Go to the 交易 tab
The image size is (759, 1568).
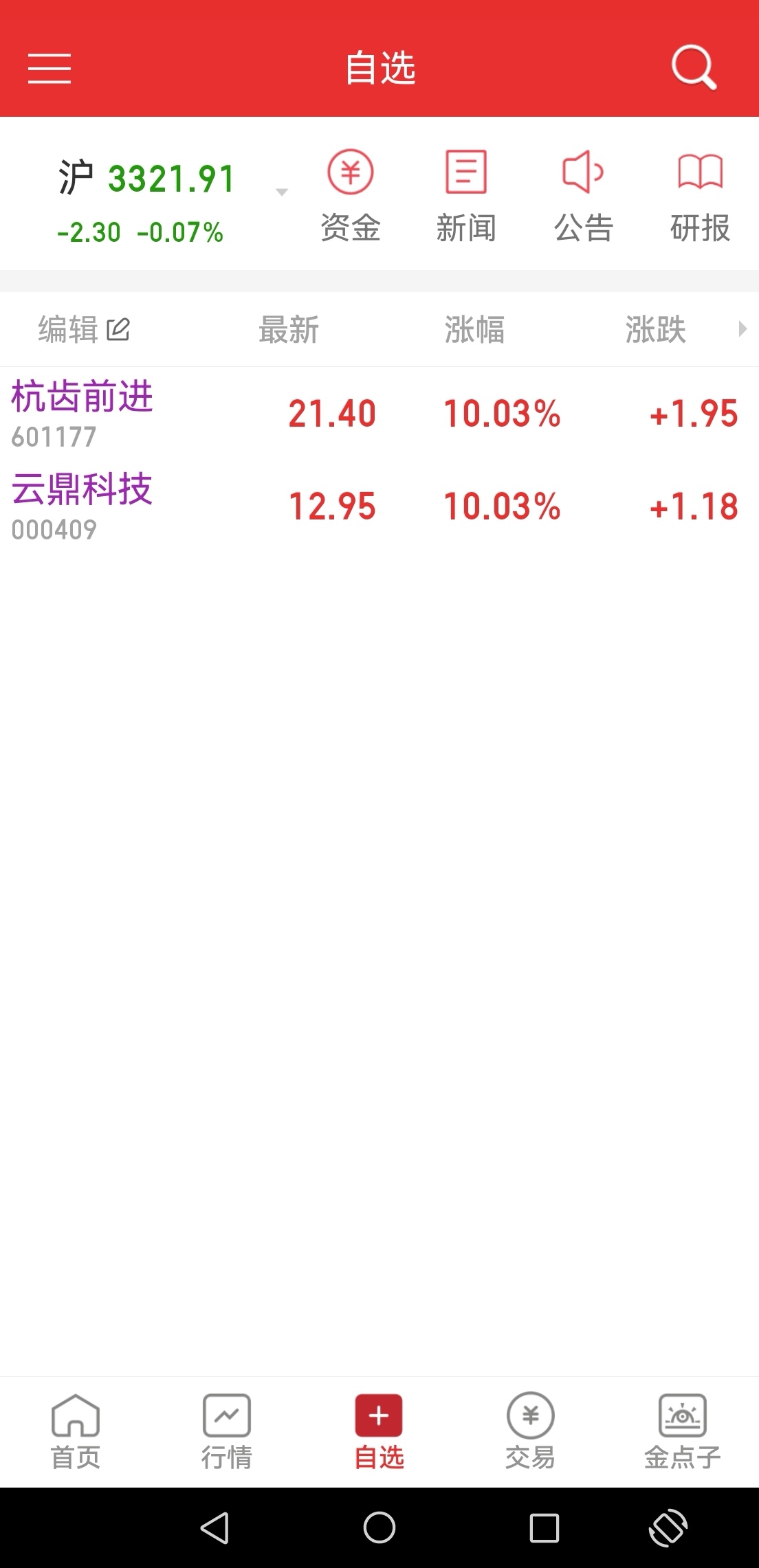(x=530, y=1432)
